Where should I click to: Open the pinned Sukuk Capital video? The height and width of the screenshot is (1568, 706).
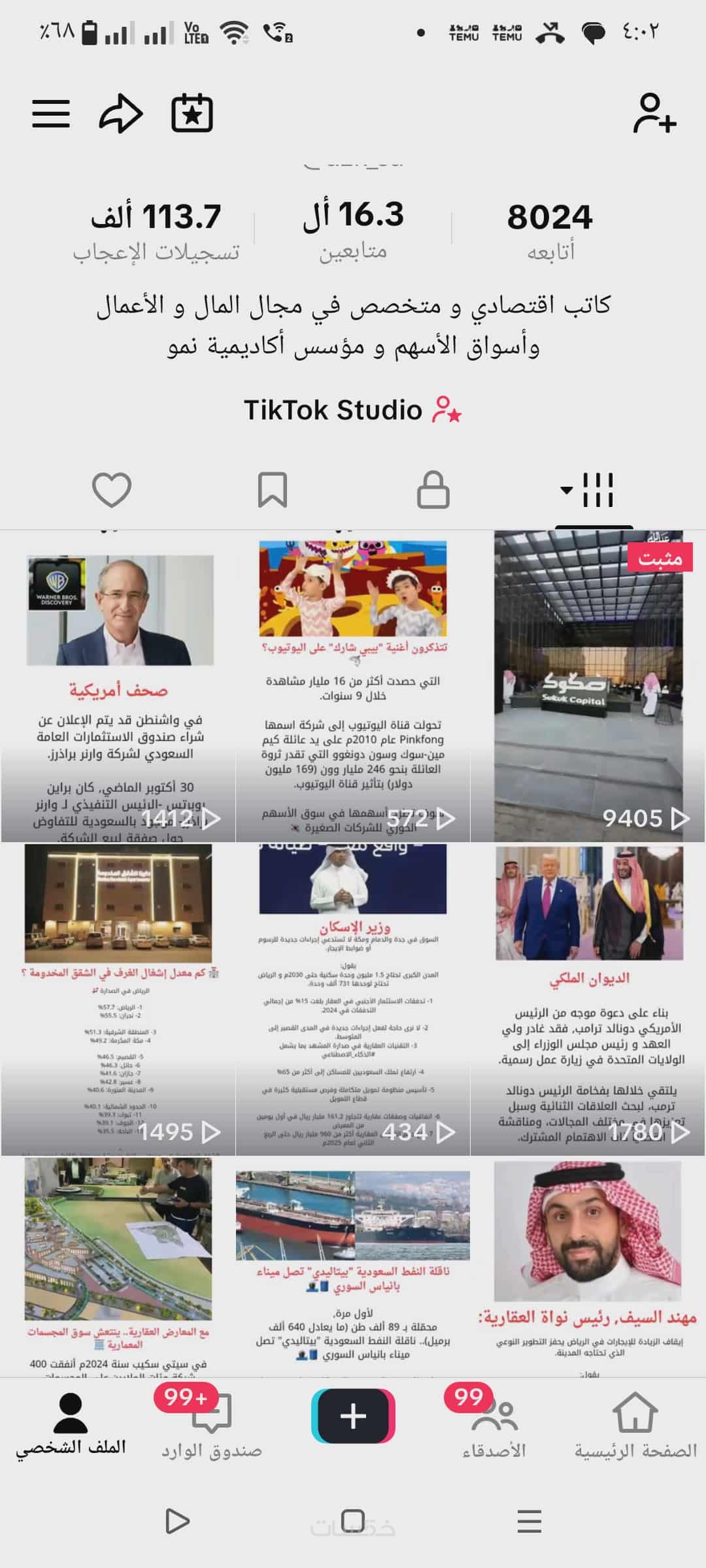point(588,686)
